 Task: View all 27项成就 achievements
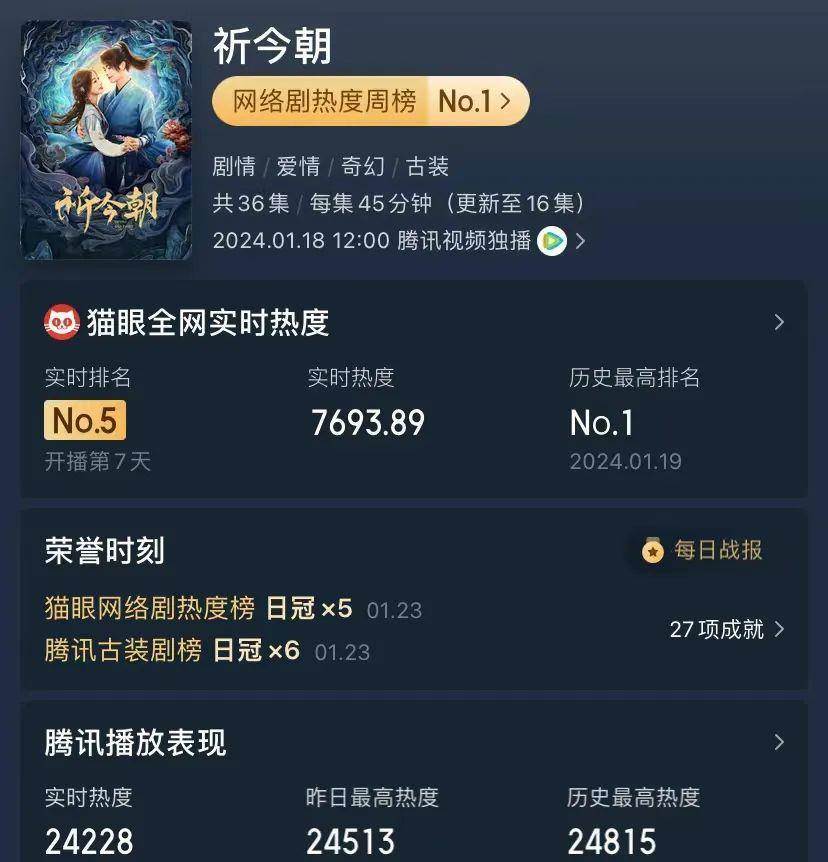coord(727,629)
